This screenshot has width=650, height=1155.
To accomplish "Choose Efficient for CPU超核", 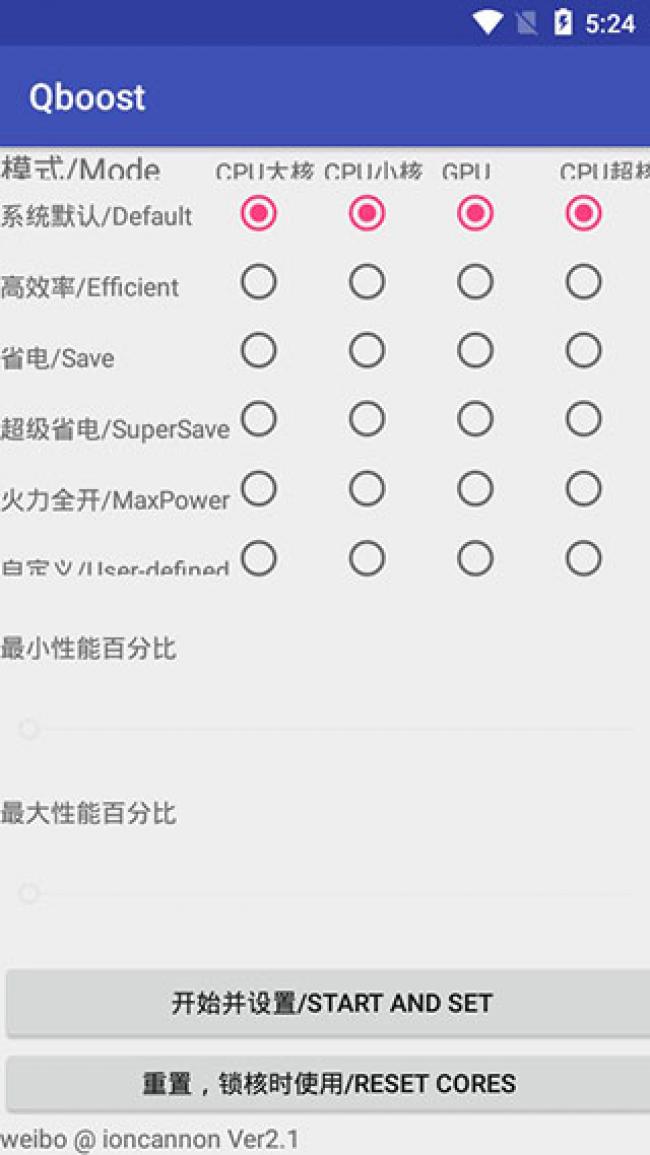I will [x=583, y=283].
